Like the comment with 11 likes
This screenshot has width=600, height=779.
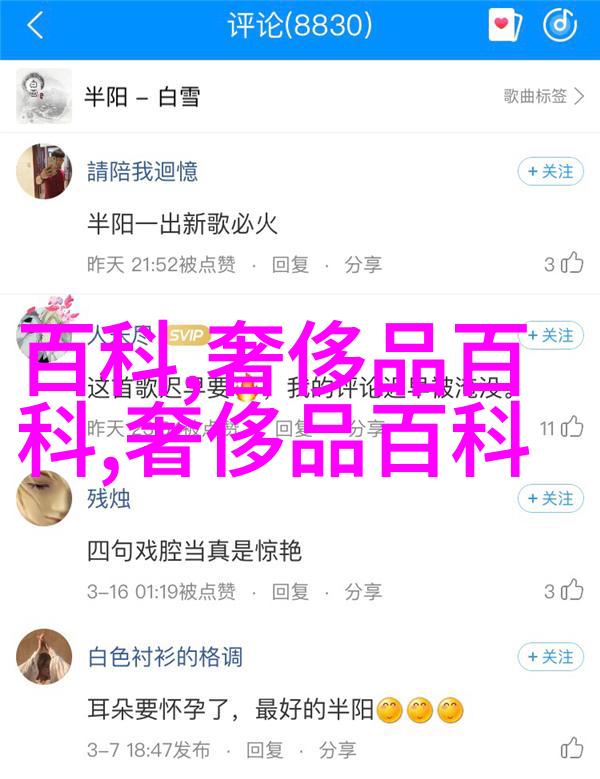point(573,428)
